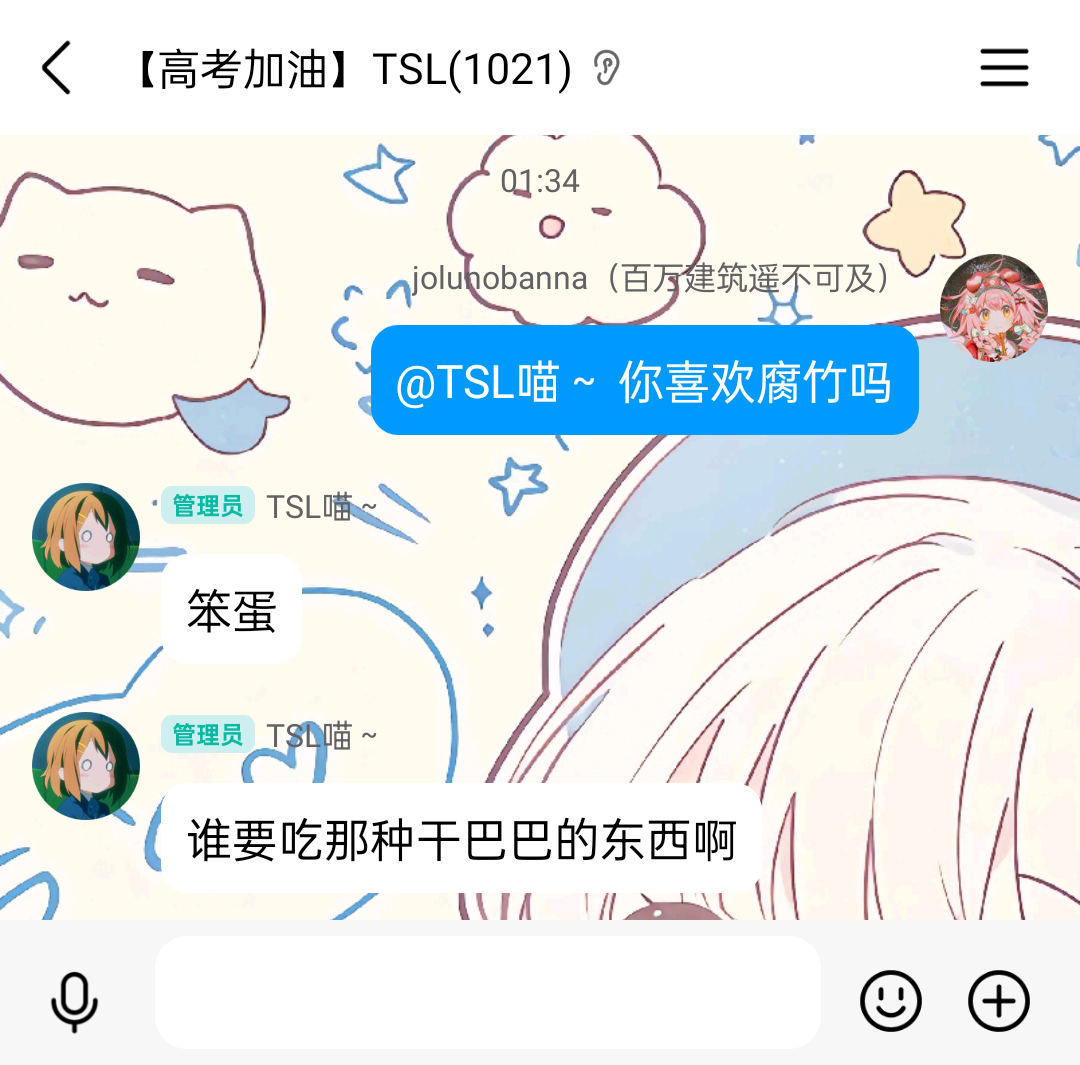Viewport: 1080px width, 1065px height.
Task: Open the group menu hamburger icon
Action: [1003, 68]
